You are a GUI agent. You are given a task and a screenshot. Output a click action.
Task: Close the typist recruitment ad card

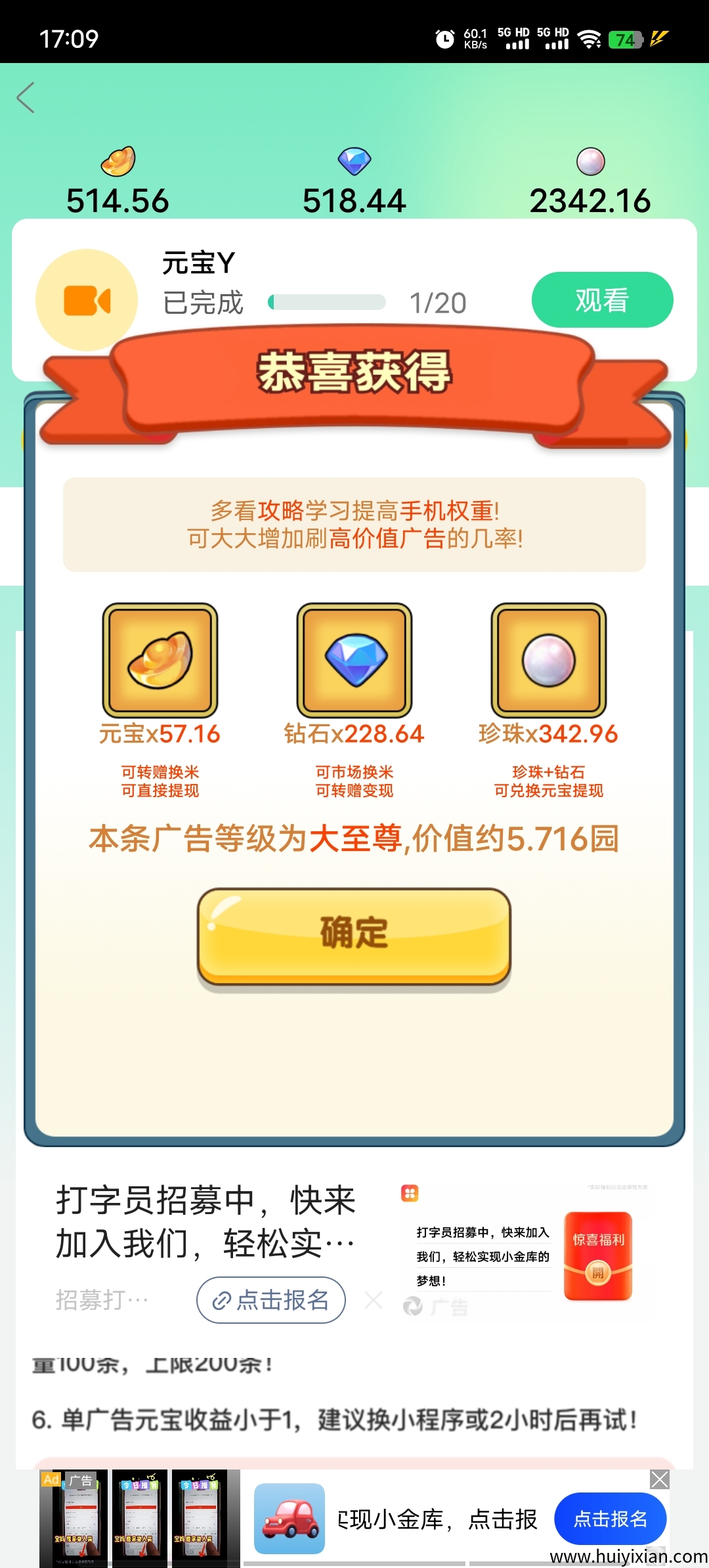tap(373, 1299)
